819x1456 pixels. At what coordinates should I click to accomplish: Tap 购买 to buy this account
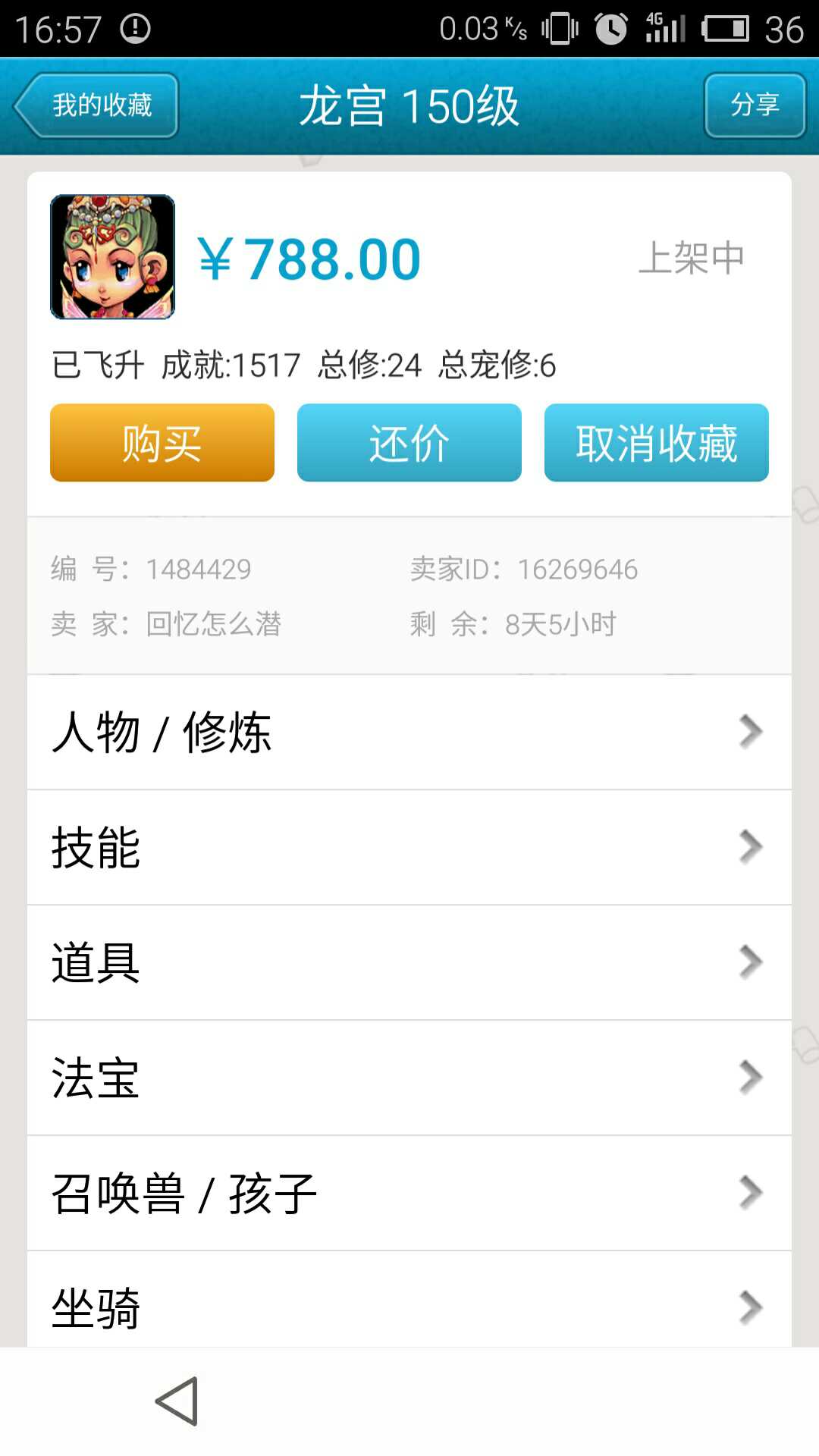click(x=162, y=443)
